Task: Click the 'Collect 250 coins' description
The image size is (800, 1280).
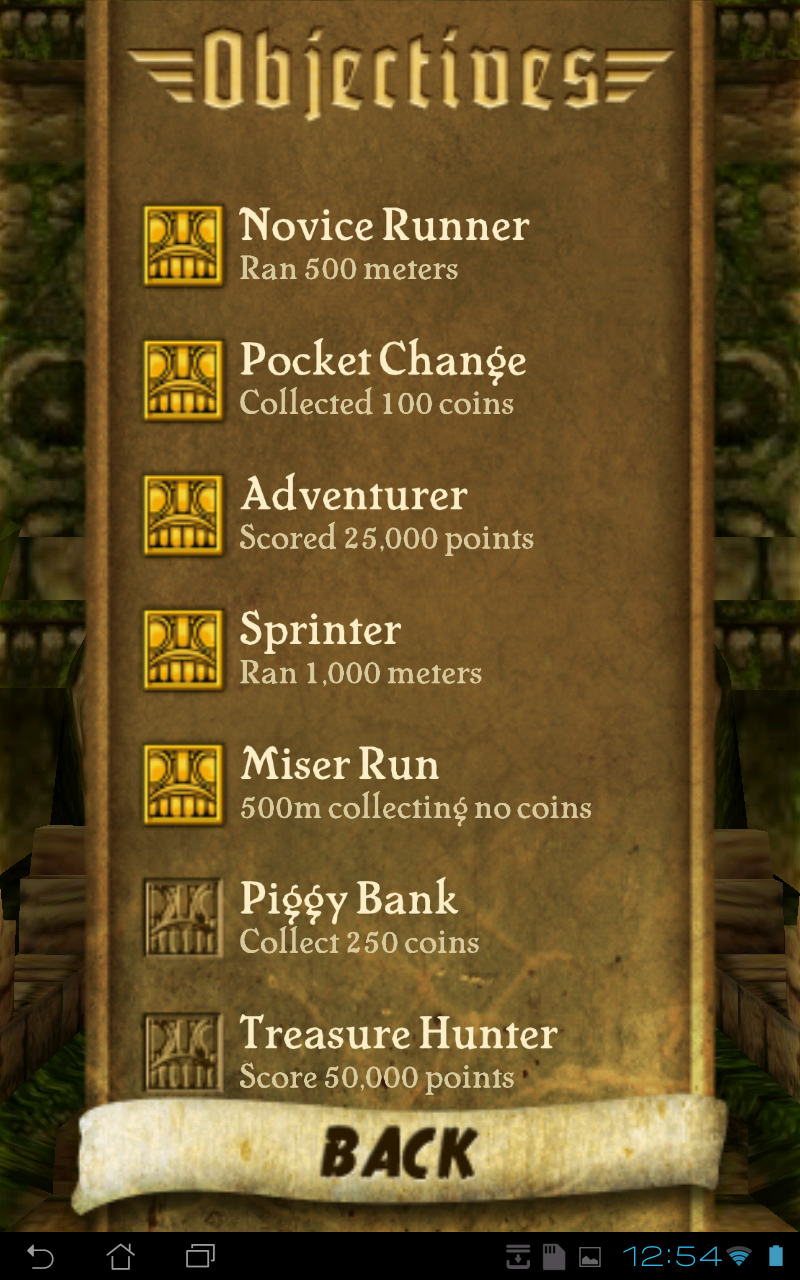Action: 358,942
